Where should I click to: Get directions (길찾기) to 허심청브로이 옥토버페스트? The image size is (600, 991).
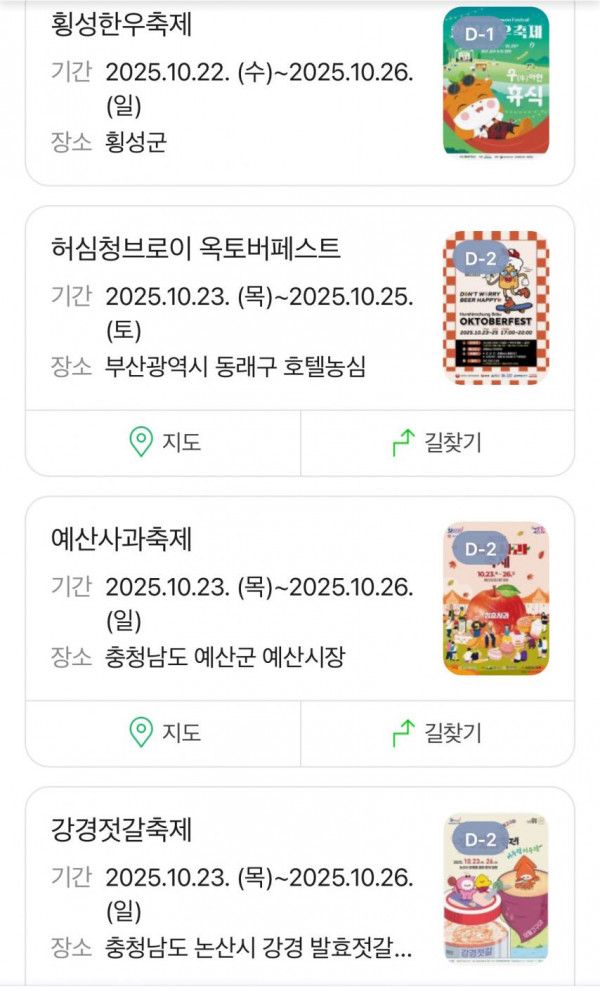[x=437, y=443]
